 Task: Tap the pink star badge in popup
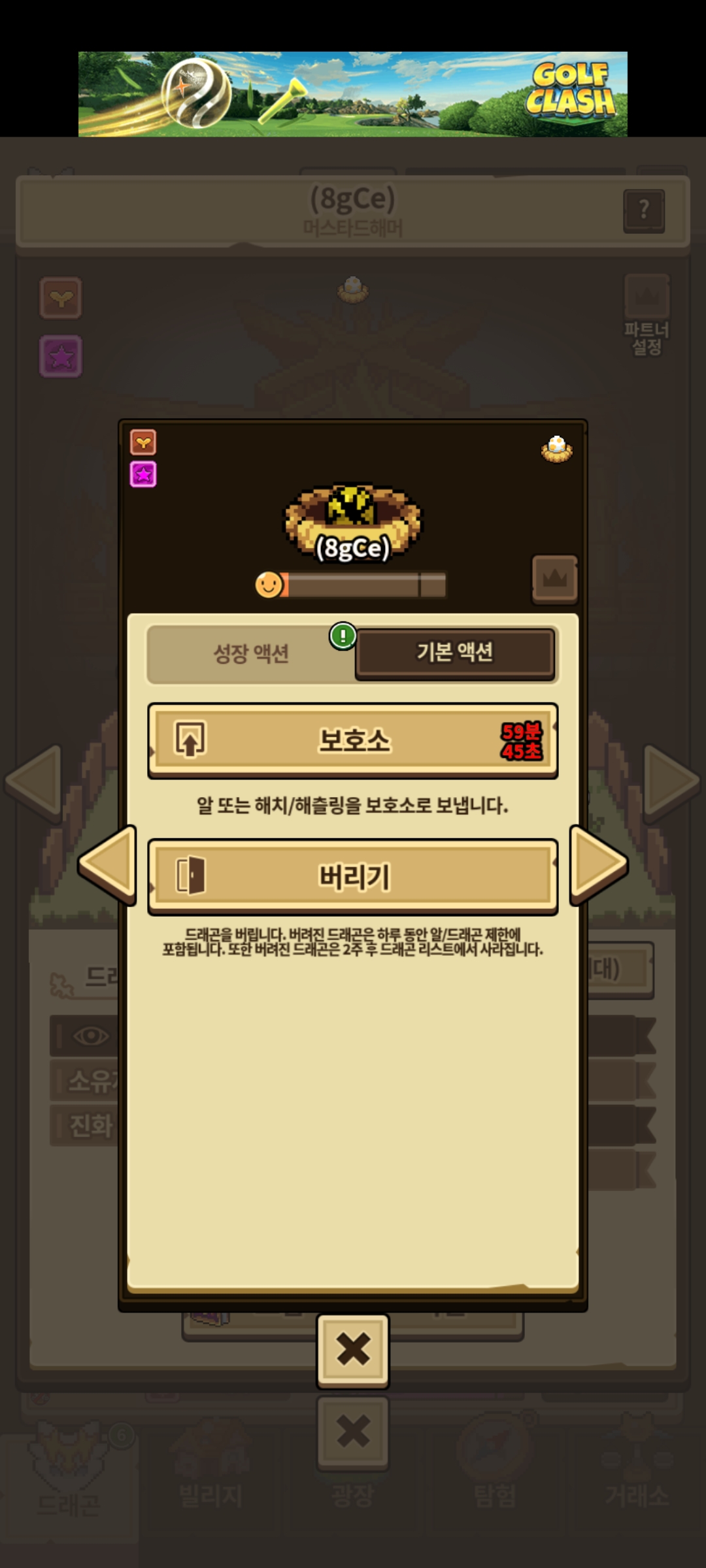pyautogui.click(x=143, y=474)
